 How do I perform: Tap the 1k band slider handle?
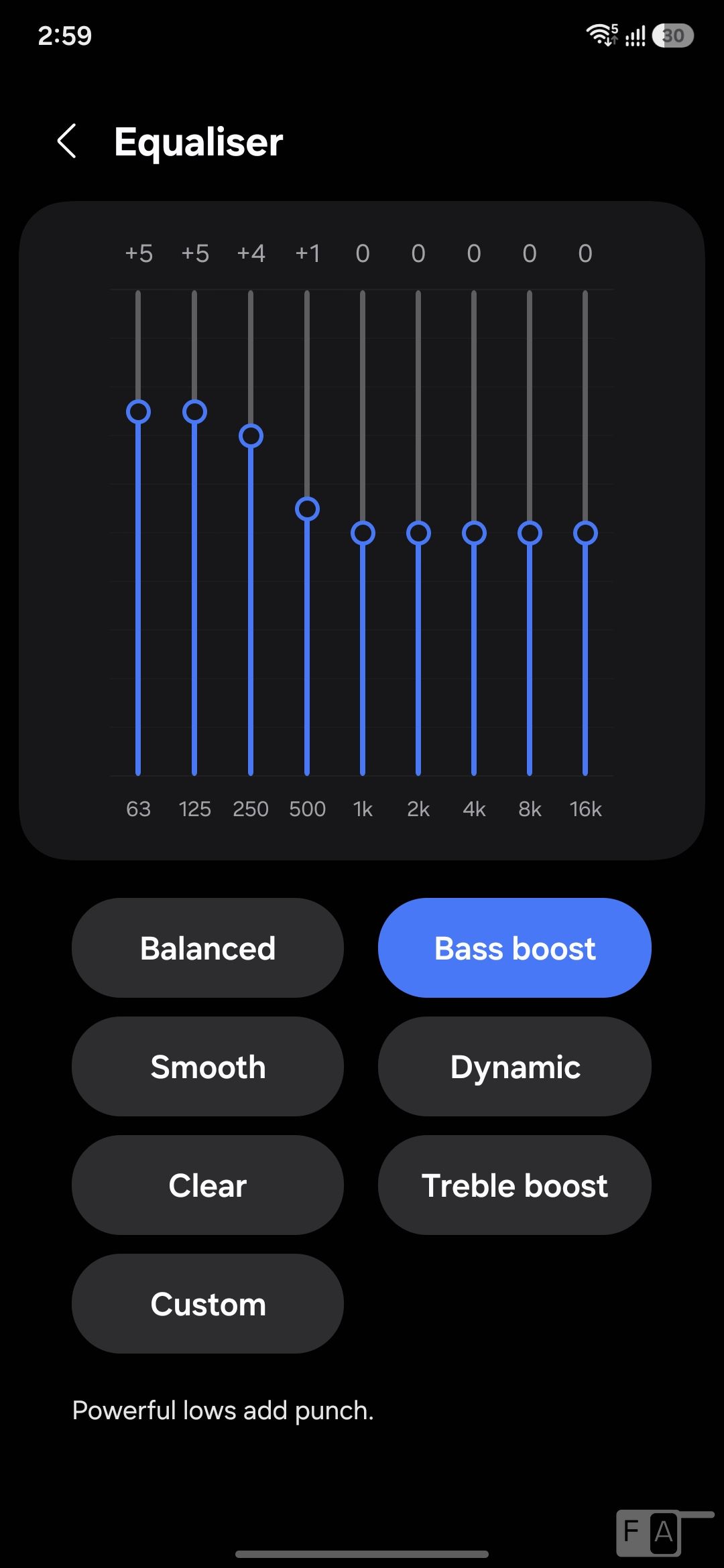click(x=363, y=533)
